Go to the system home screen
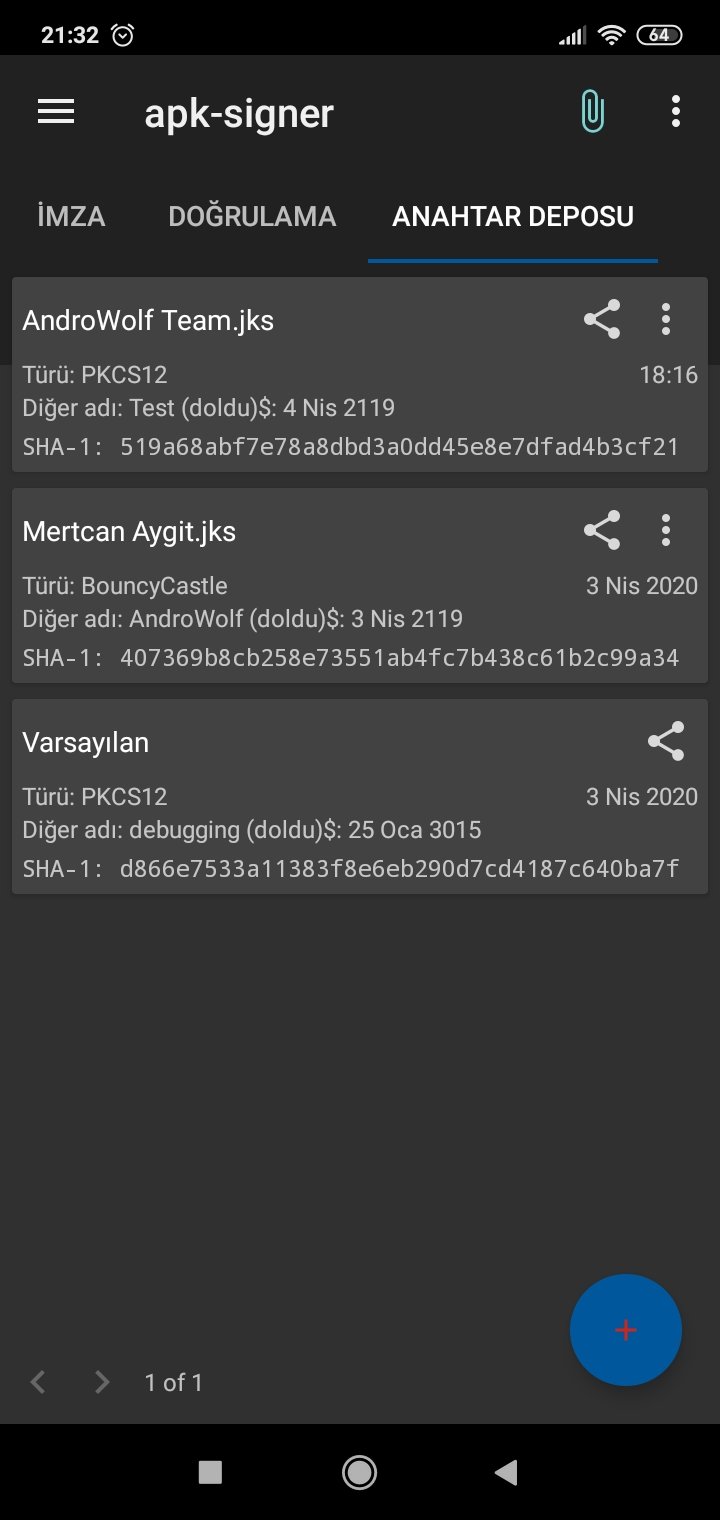 tap(359, 1472)
